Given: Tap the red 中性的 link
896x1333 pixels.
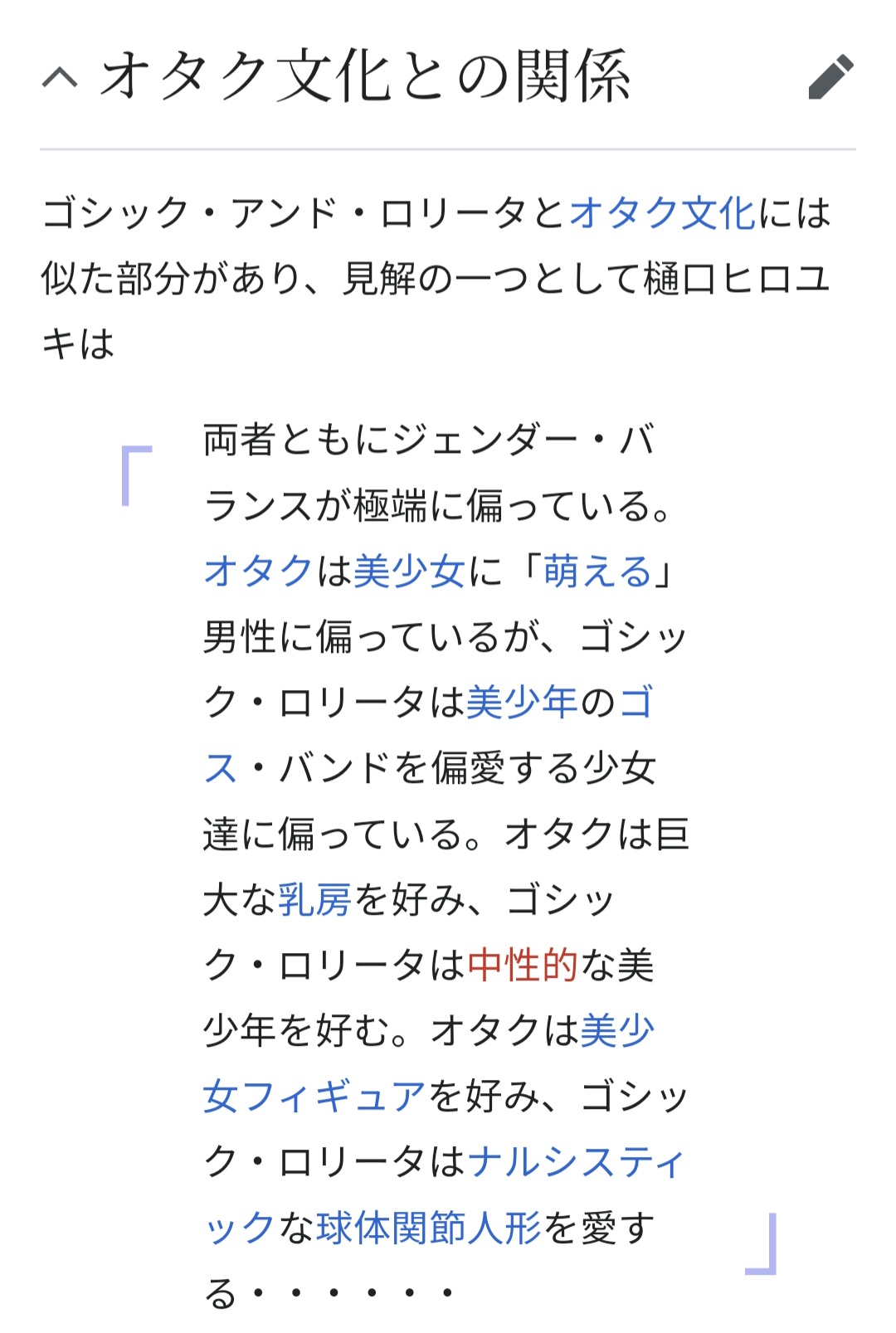Looking at the screenshot, I should pos(522,965).
